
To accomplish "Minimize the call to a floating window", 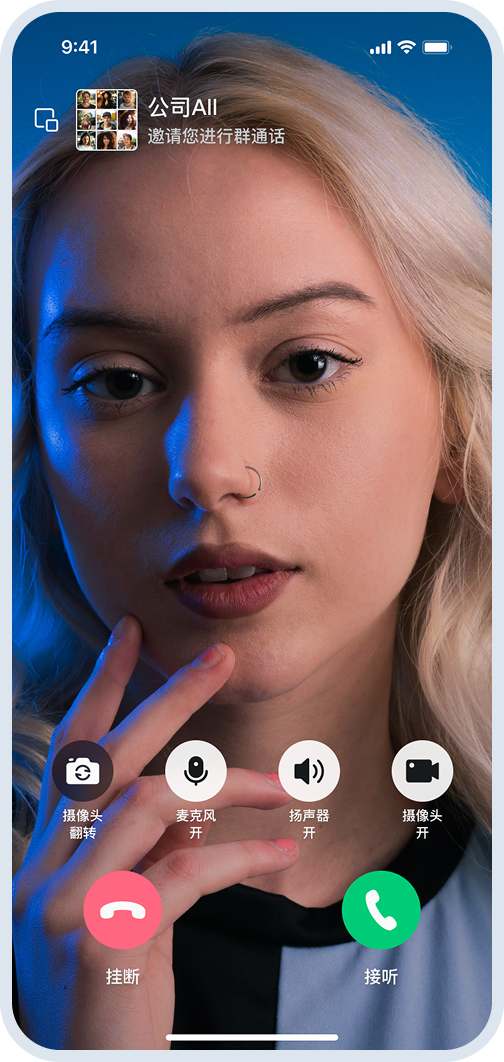I will [x=46, y=120].
